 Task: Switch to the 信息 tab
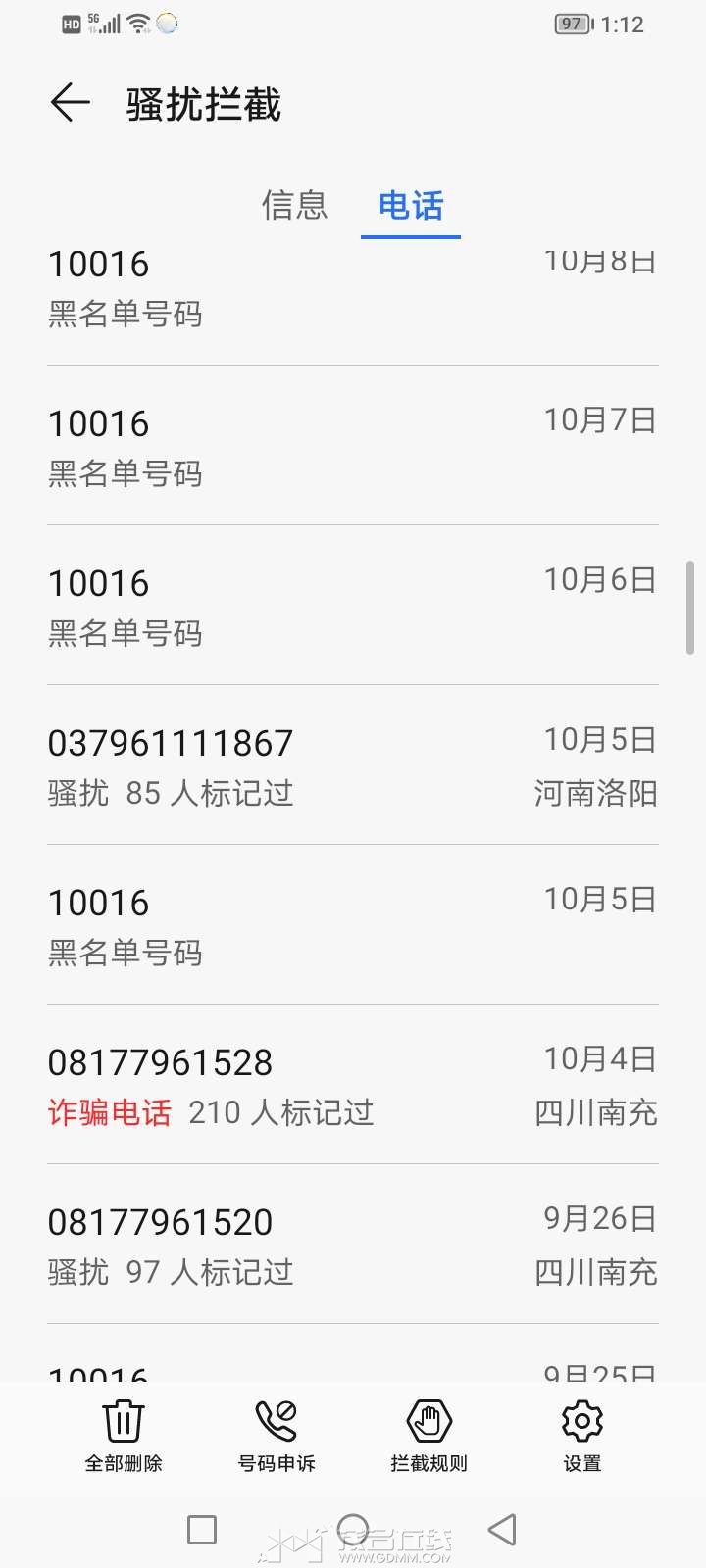[294, 206]
